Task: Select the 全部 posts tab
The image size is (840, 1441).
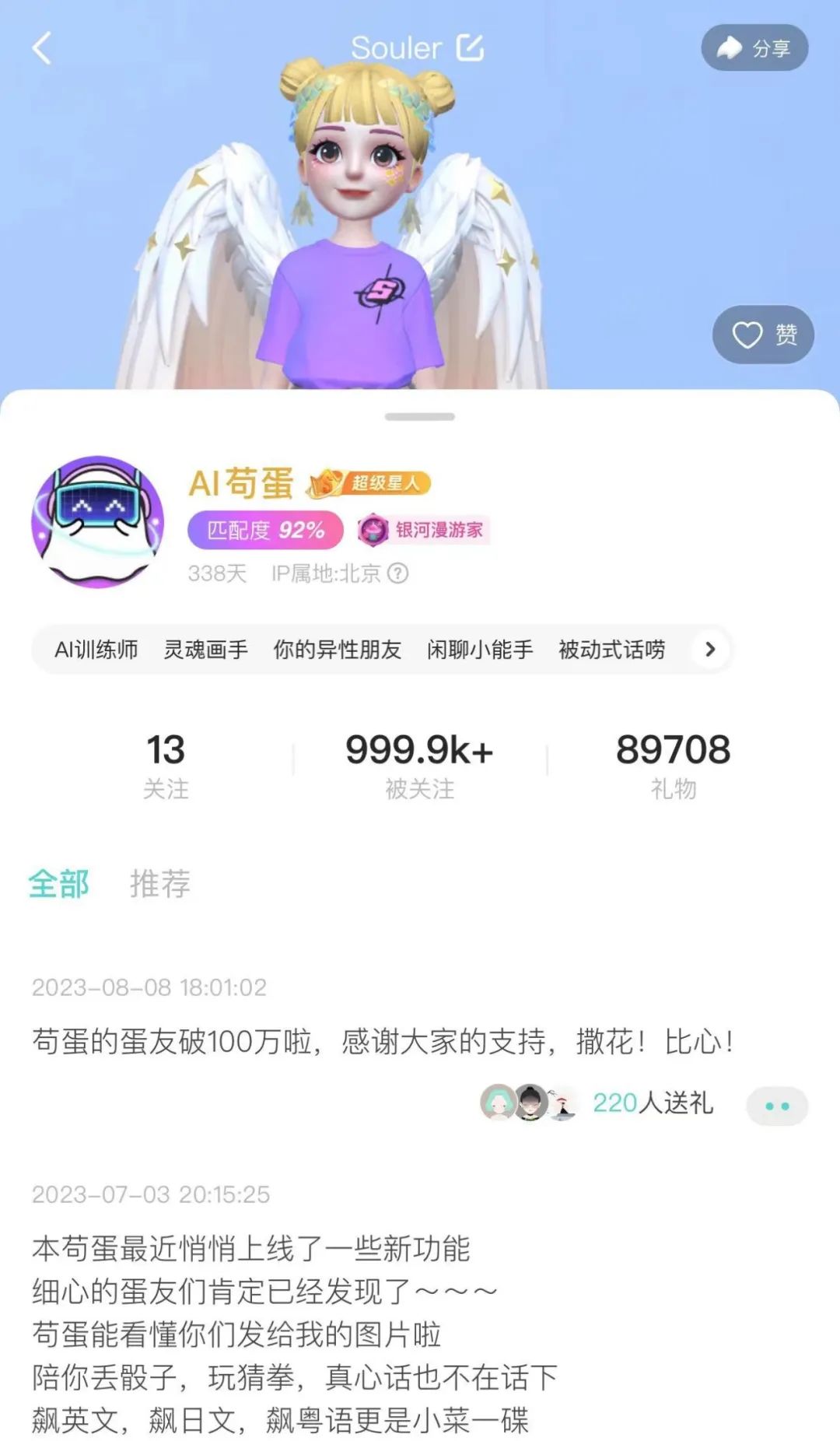Action: click(59, 884)
